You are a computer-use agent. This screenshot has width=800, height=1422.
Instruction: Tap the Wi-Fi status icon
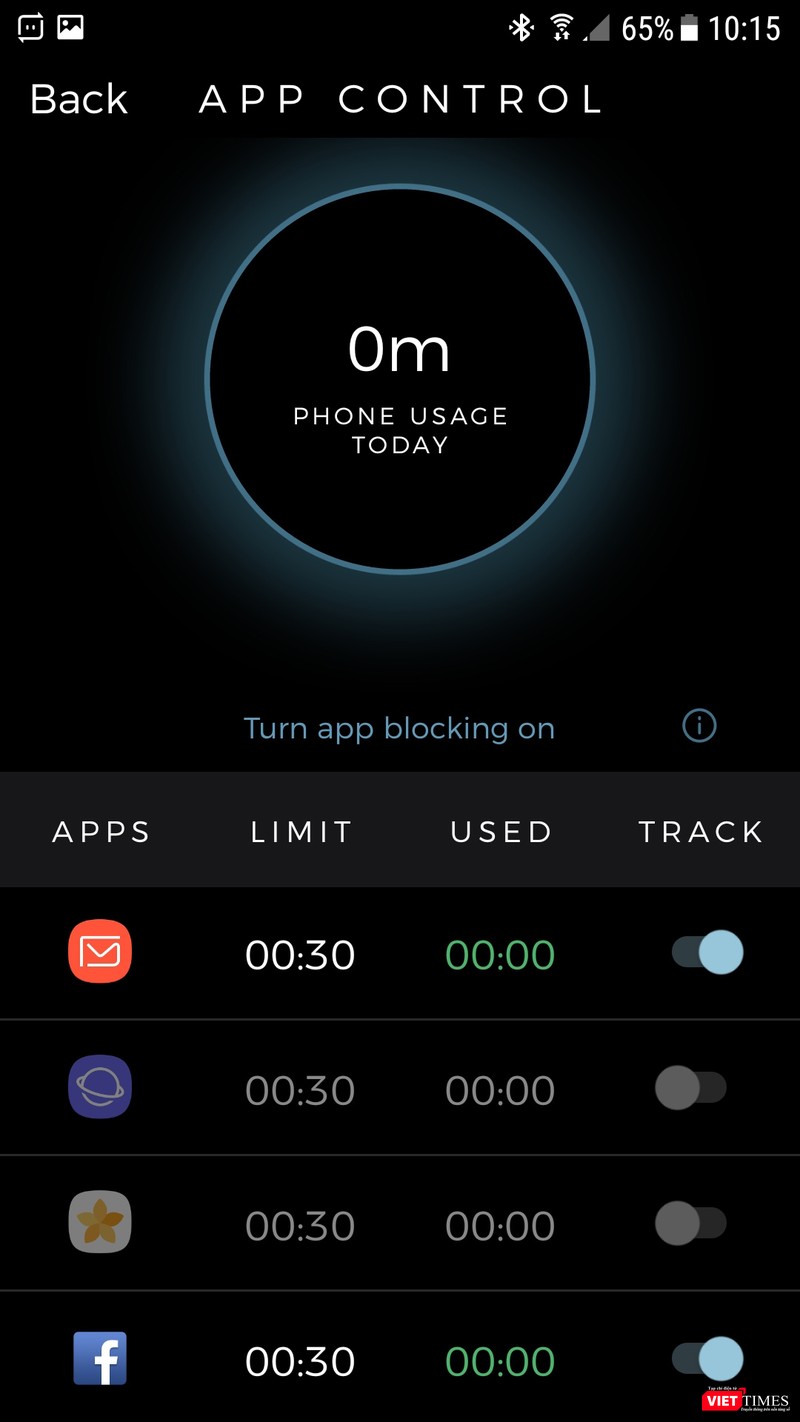560,29
